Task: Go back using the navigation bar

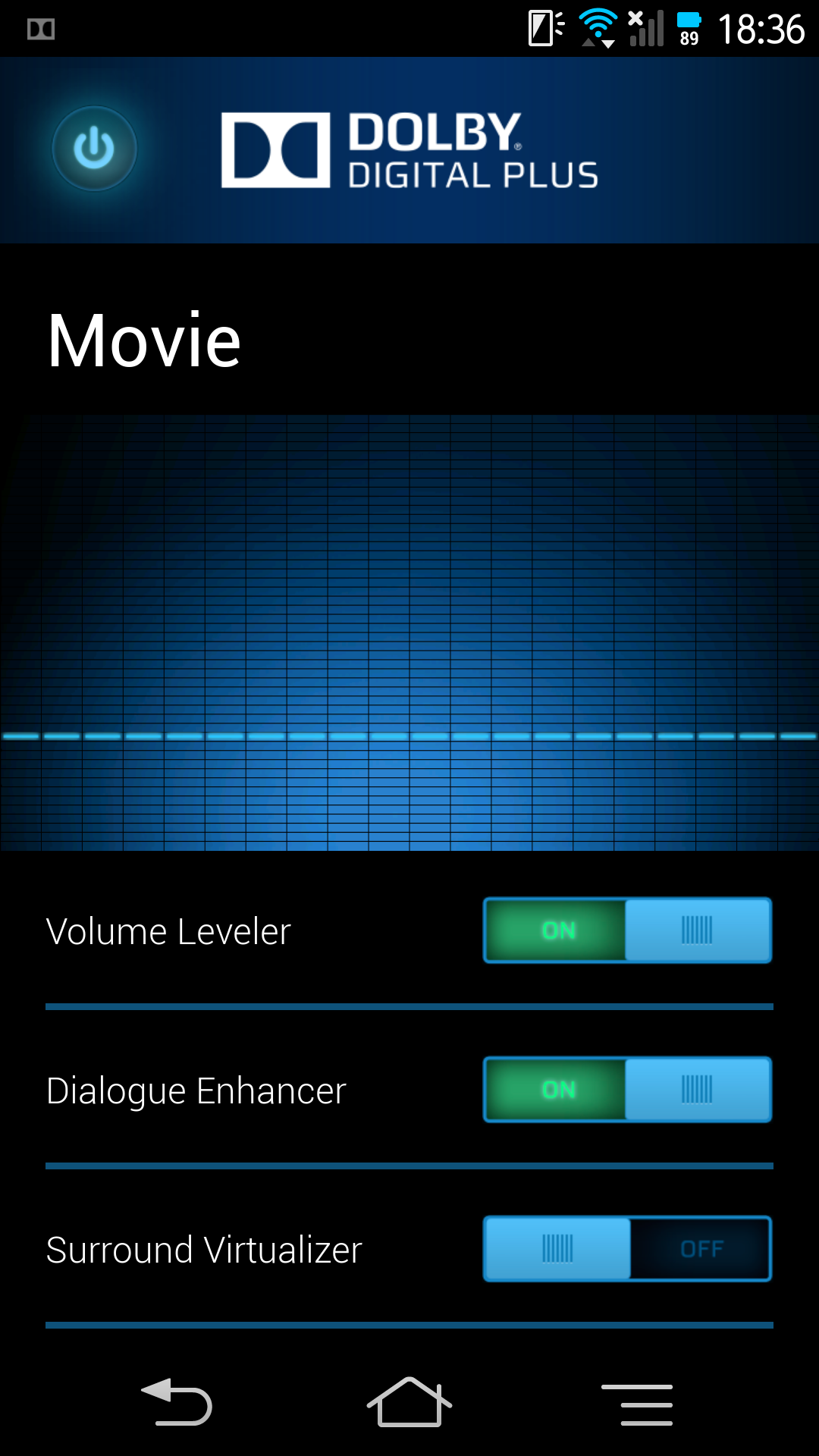Action: click(x=177, y=1403)
